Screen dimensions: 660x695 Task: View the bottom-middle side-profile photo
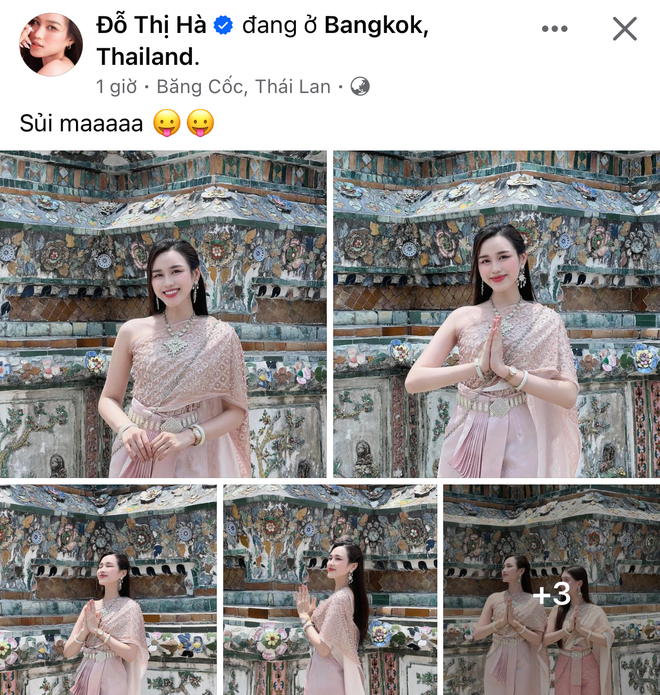tap(329, 590)
